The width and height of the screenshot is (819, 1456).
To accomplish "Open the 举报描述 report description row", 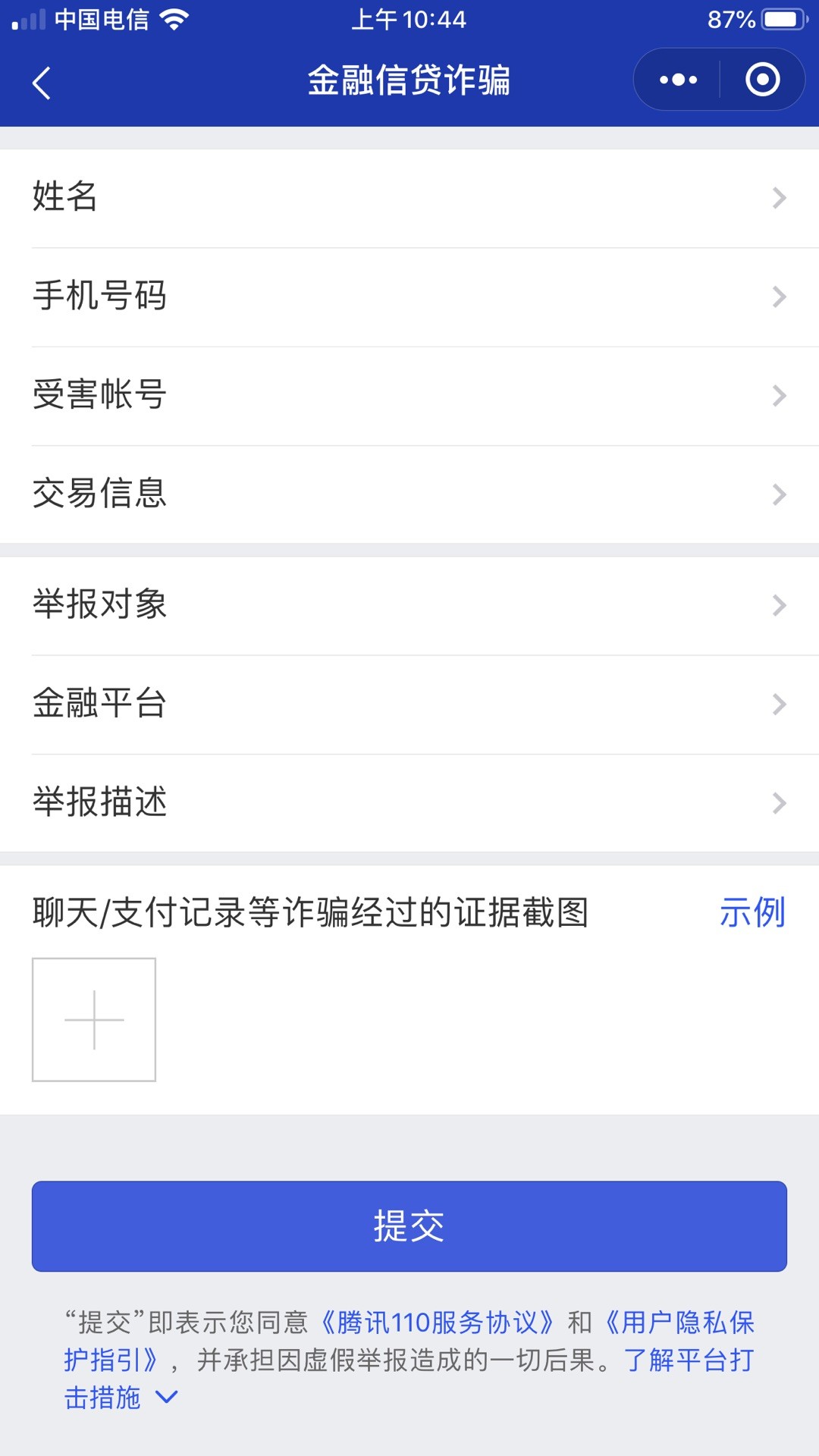I will 409,802.
